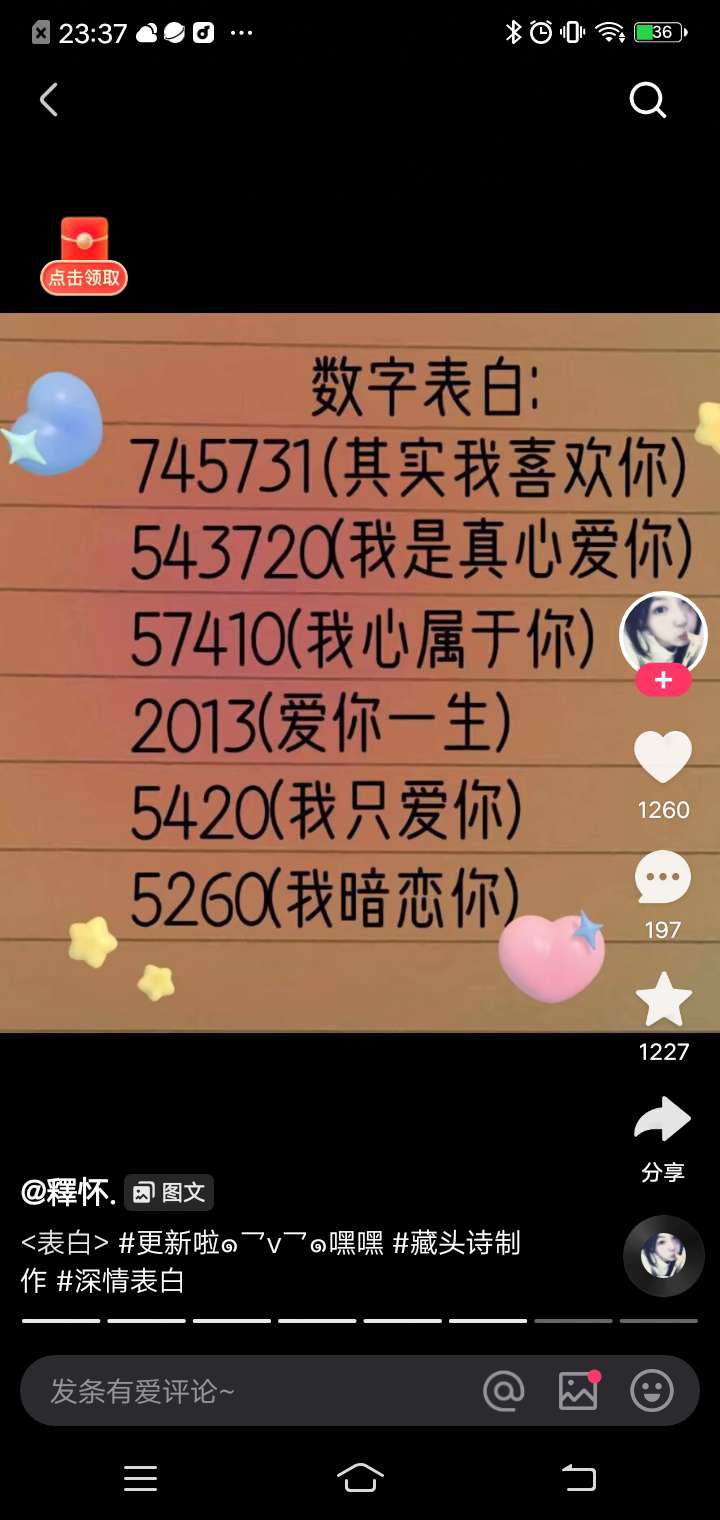Screen dimensions: 720x1520
Task: Like this post with the heart
Action: coord(663,757)
